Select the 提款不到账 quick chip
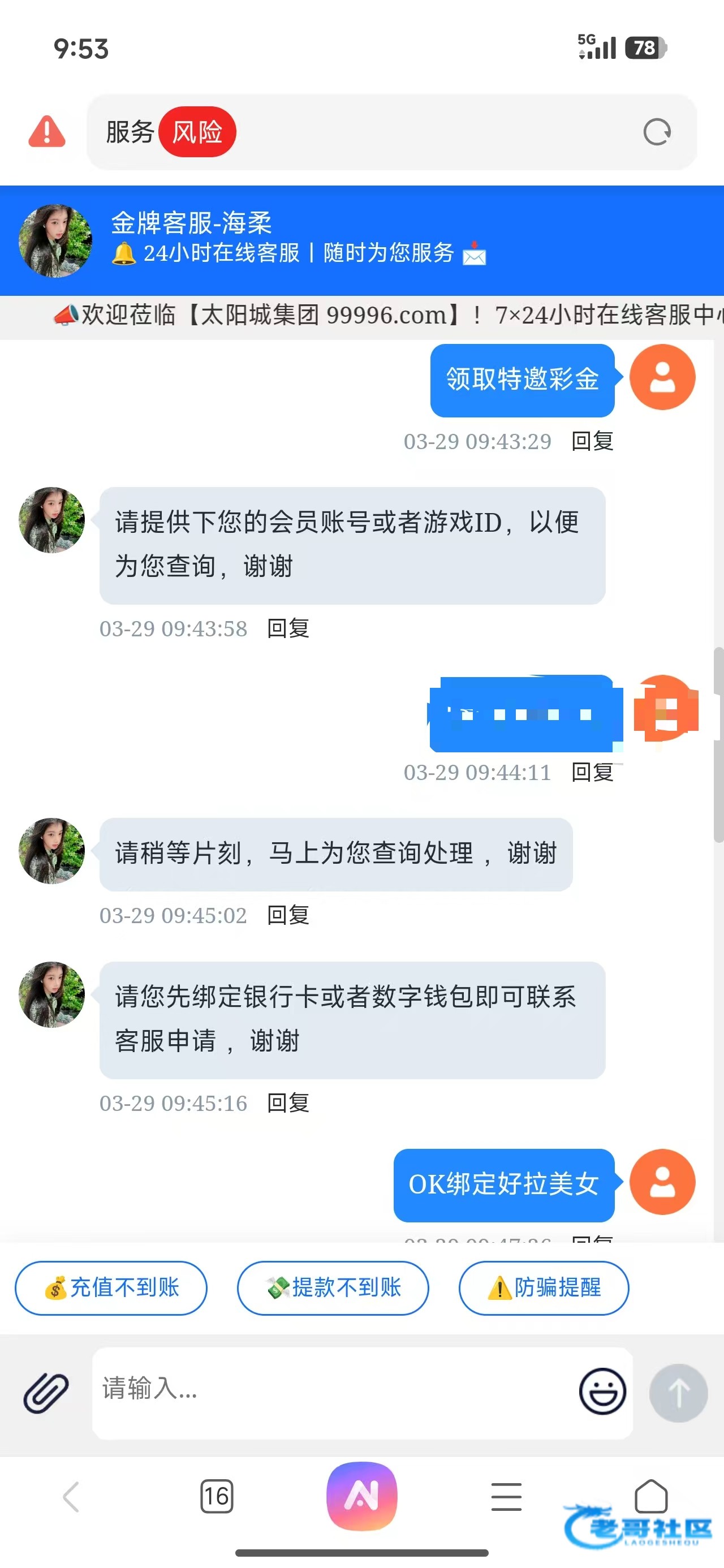 [x=333, y=1287]
